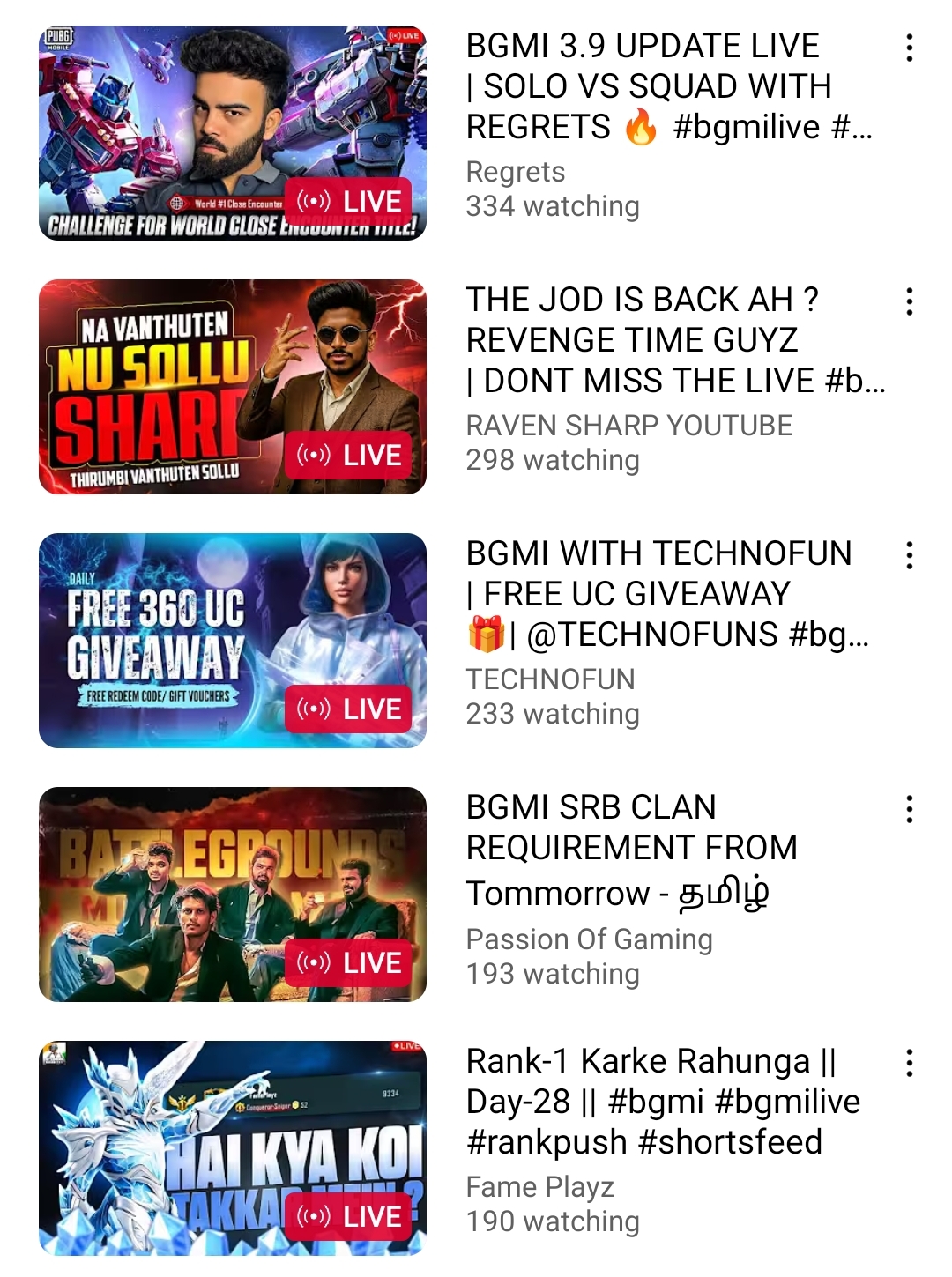
Task: Play the TECHNOFUN free UC giveaway stream
Action: [x=233, y=641]
